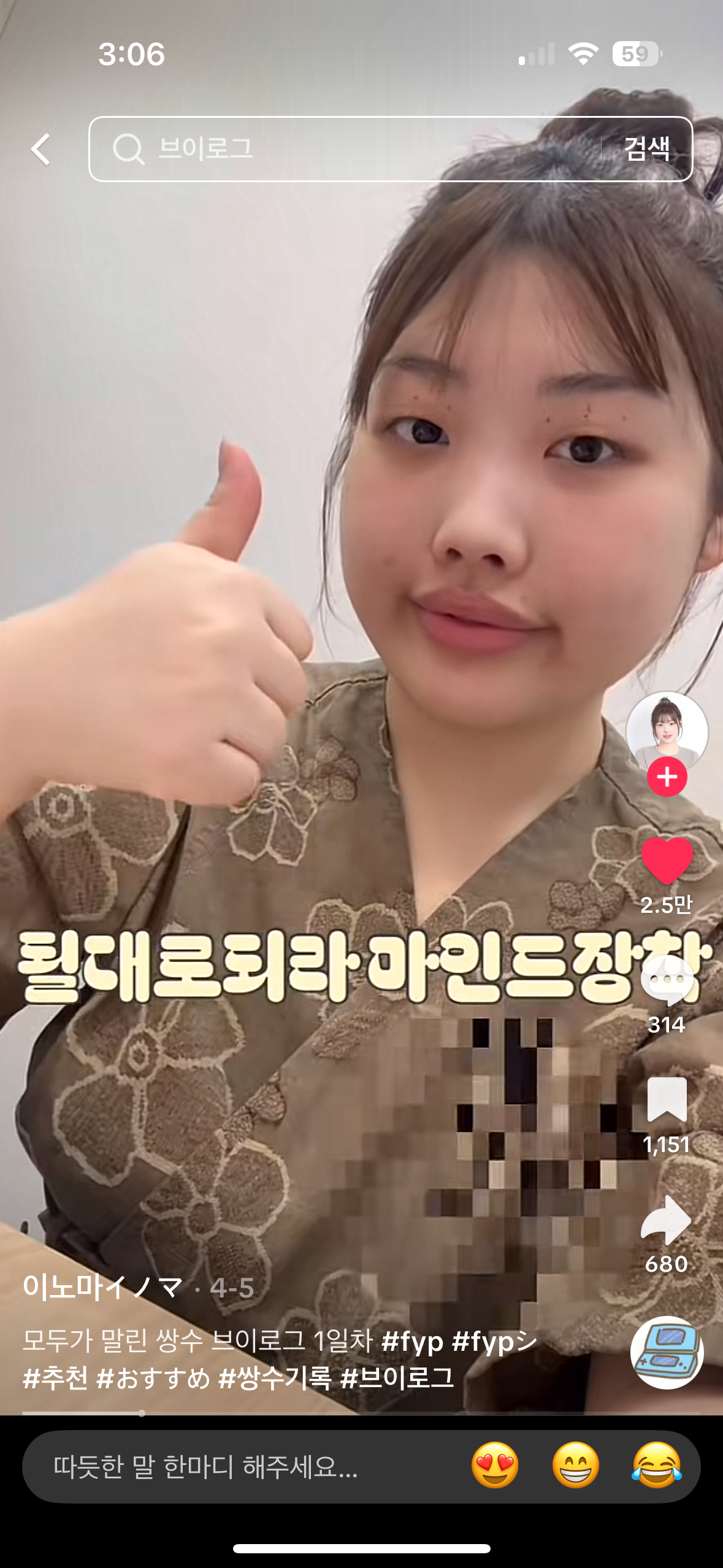Image resolution: width=723 pixels, height=1568 pixels.
Task: Tap the #추천 hashtag
Action: [56, 1378]
